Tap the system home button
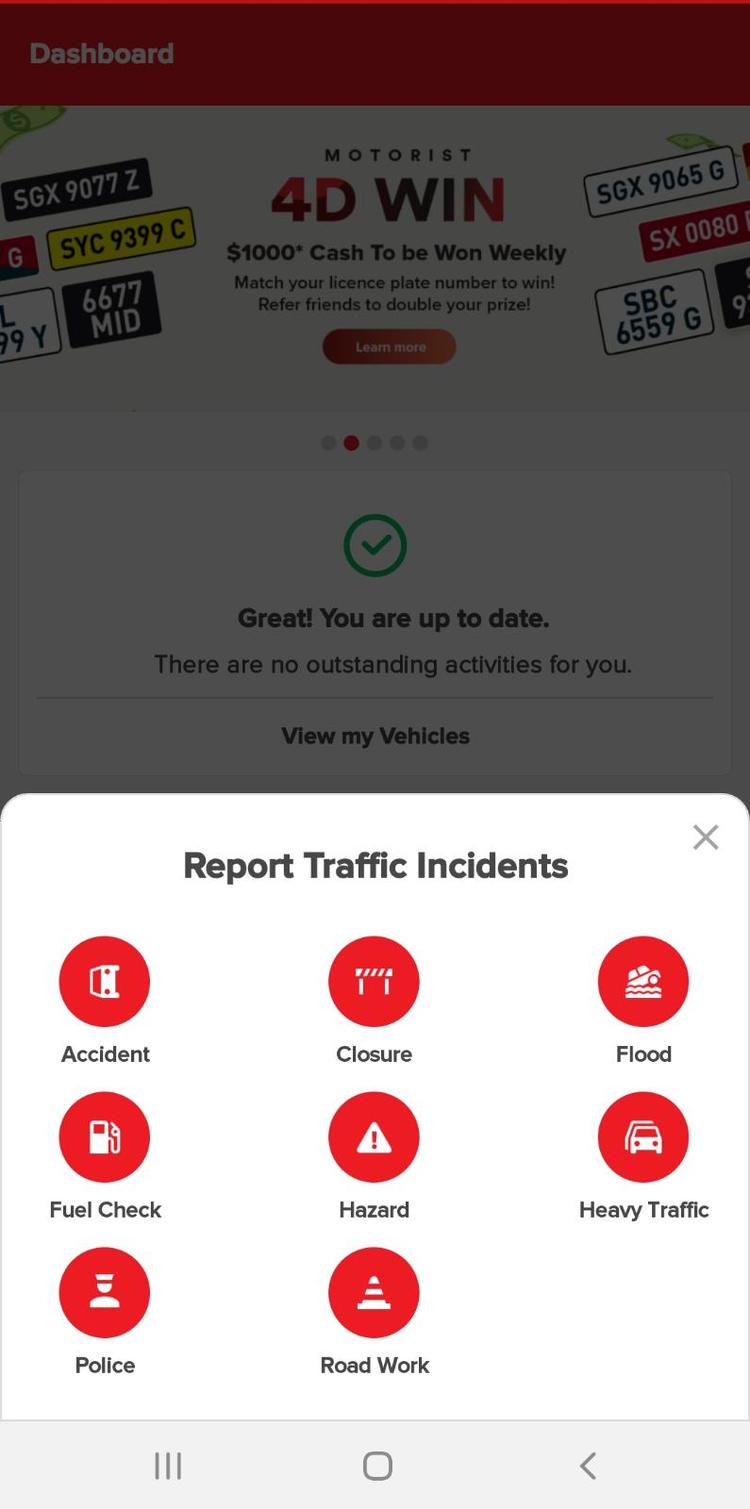Image resolution: width=750 pixels, height=1509 pixels. (377, 1466)
